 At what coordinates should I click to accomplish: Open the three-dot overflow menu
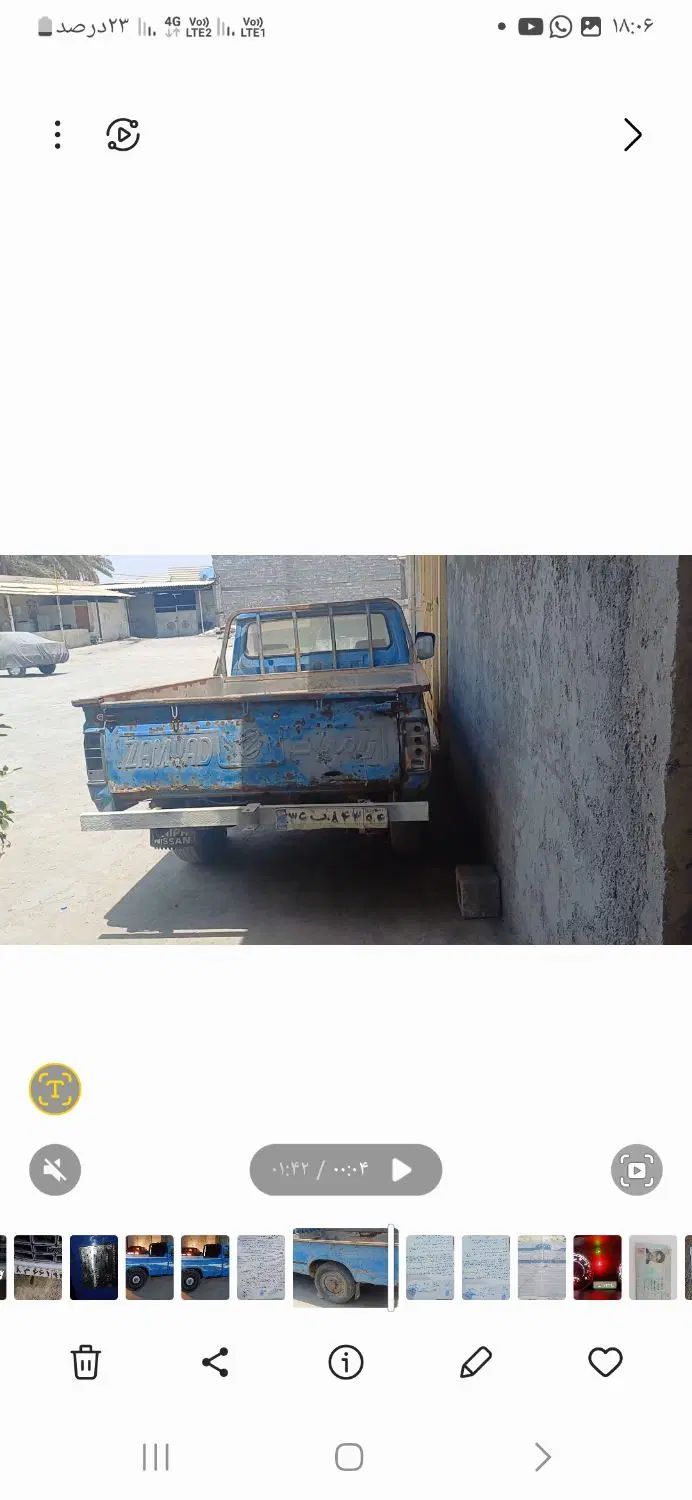pos(58,135)
